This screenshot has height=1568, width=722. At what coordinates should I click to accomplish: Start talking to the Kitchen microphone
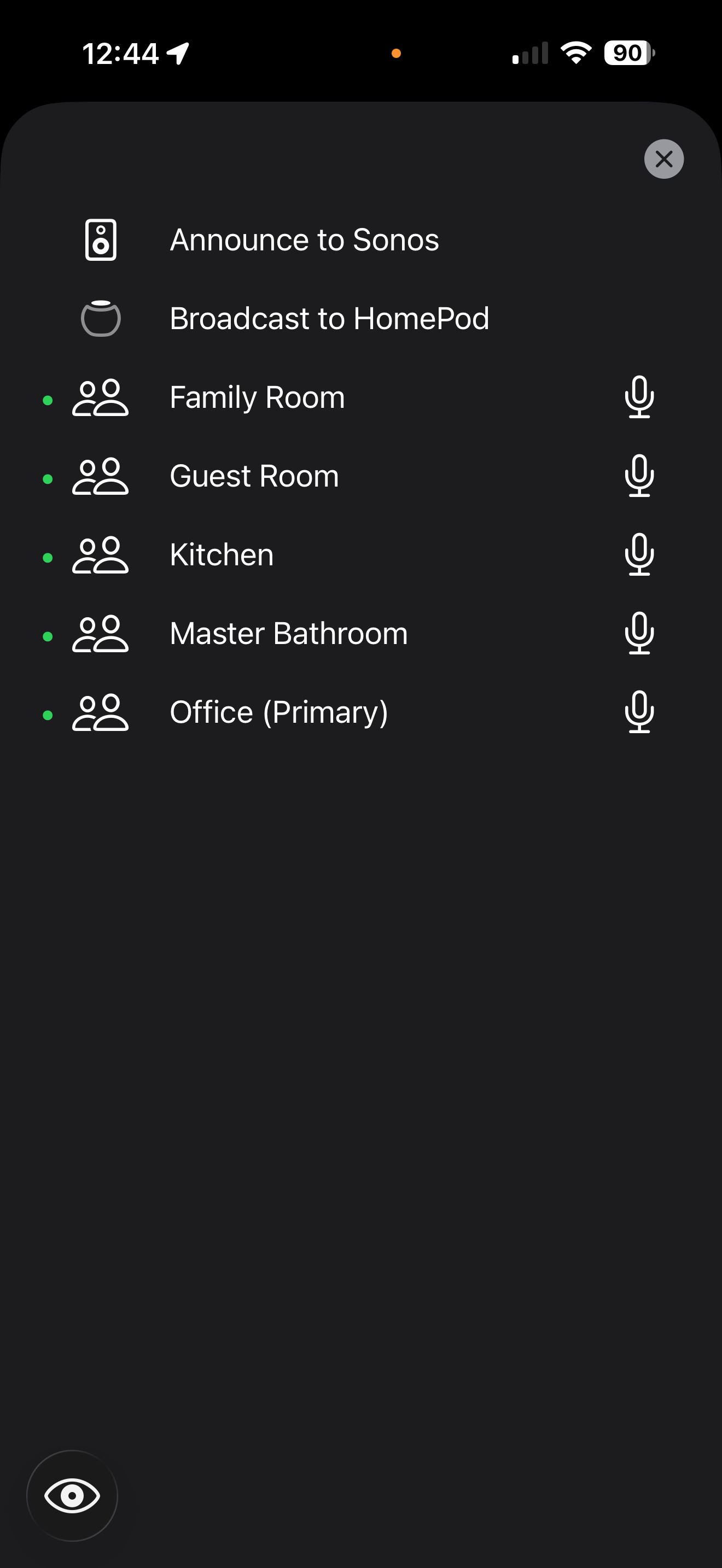(x=641, y=554)
